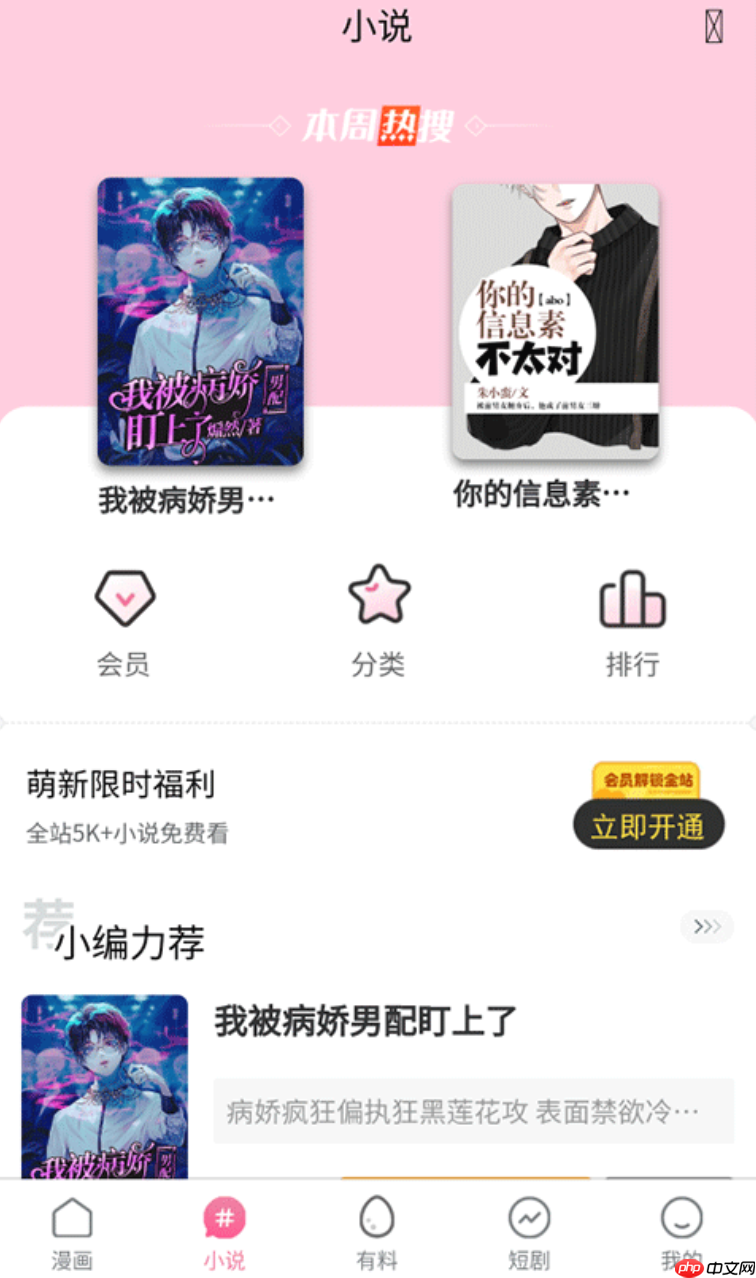Expand 小编力荐 with the arrows button

click(706, 927)
